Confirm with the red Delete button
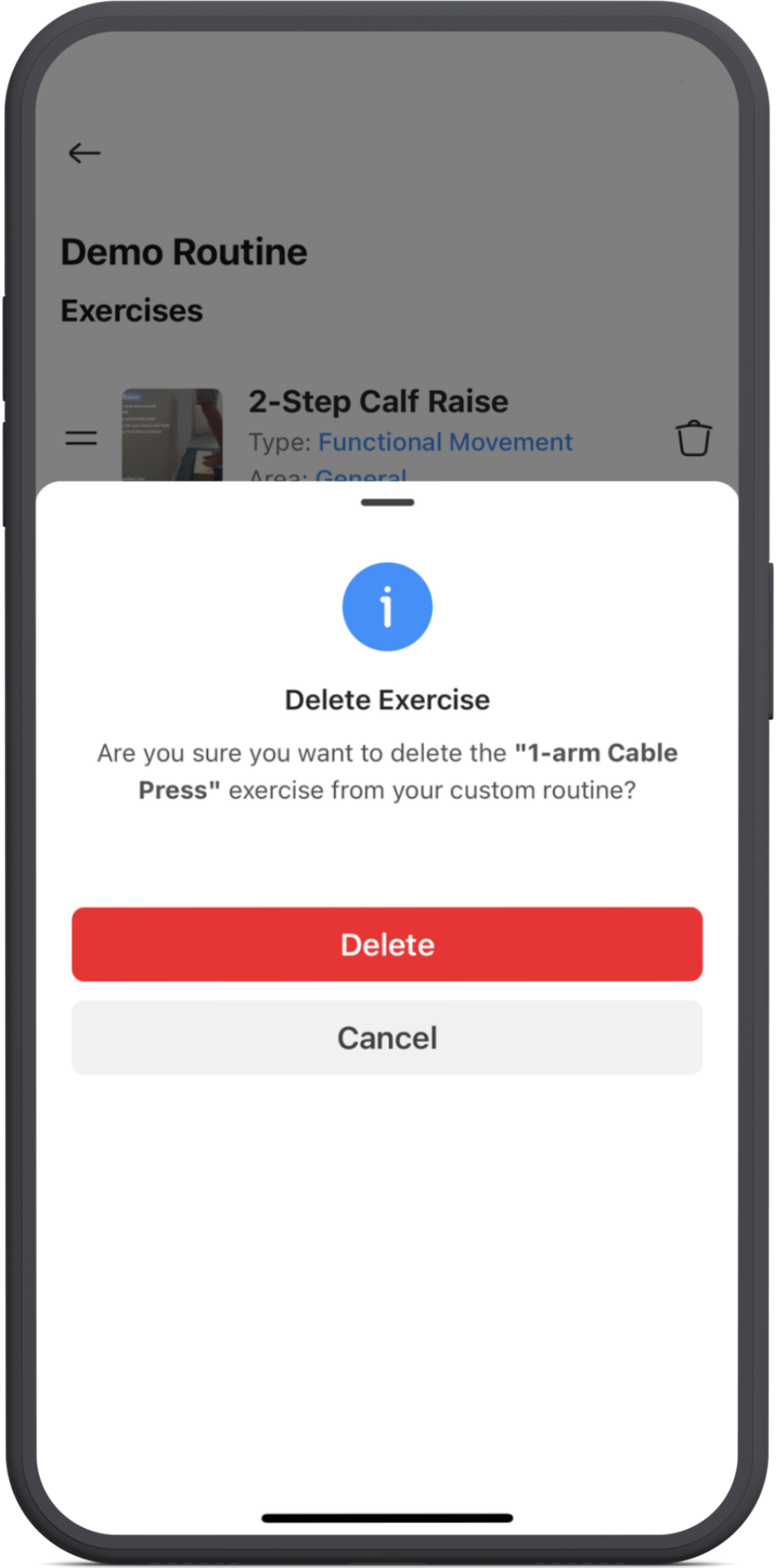This screenshot has height=1568, width=776. 387,944
